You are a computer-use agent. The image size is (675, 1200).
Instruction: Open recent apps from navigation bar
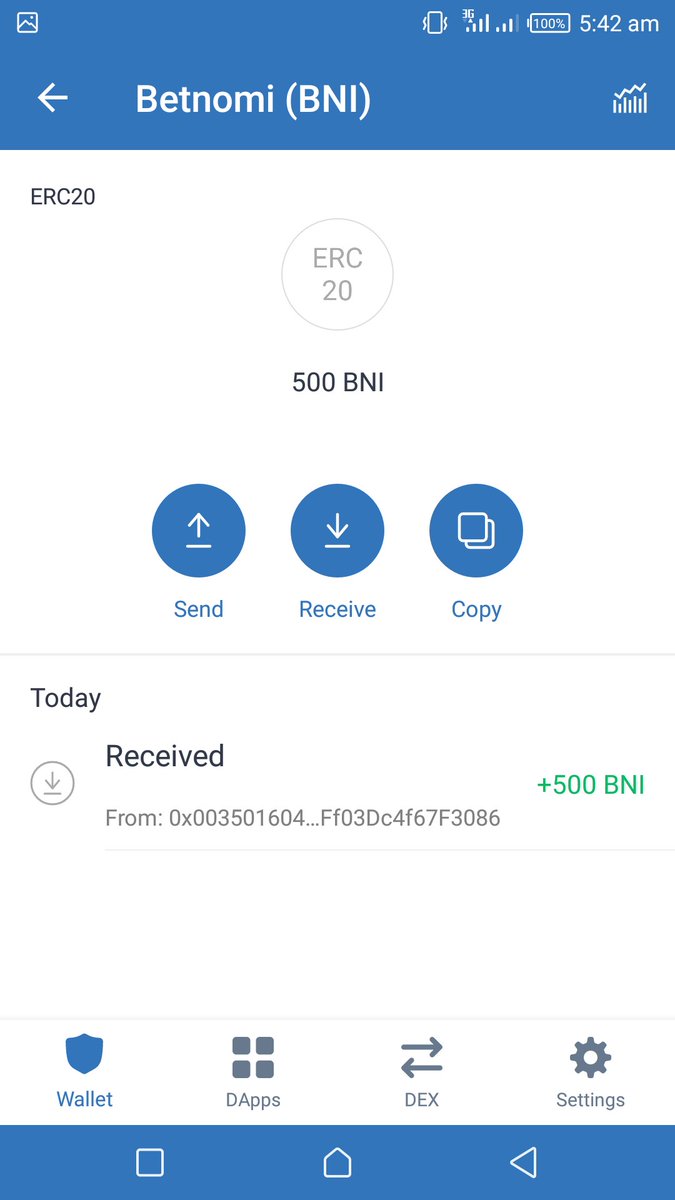[x=150, y=1162]
